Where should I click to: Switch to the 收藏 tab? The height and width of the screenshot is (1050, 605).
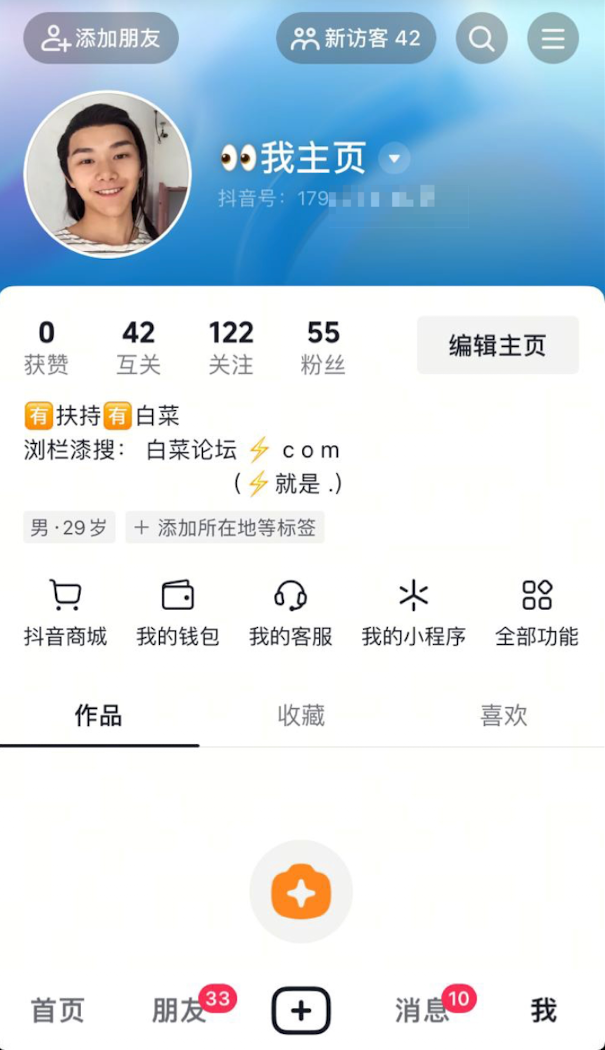pos(301,716)
